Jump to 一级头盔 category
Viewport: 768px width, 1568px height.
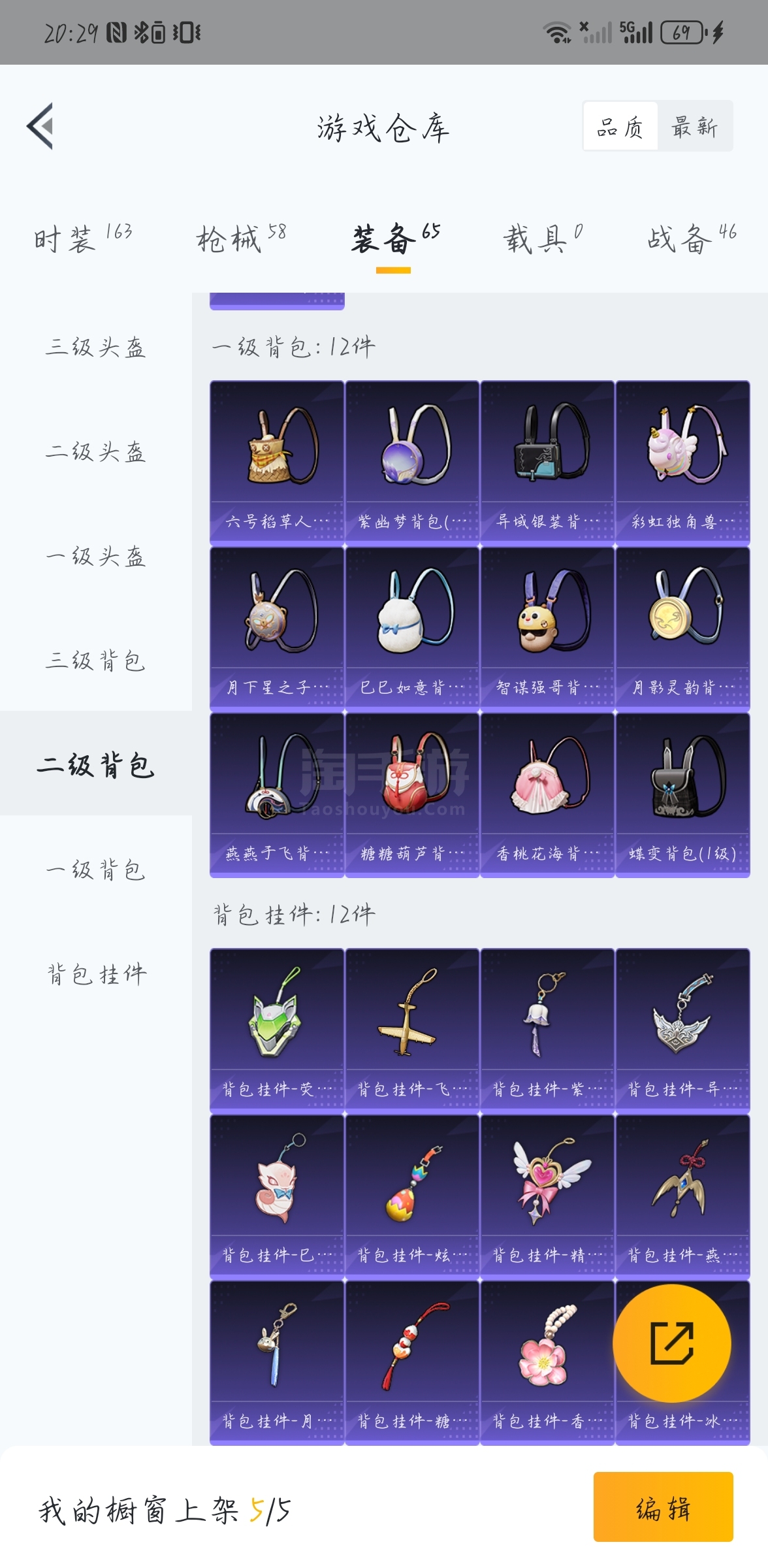[x=96, y=556]
